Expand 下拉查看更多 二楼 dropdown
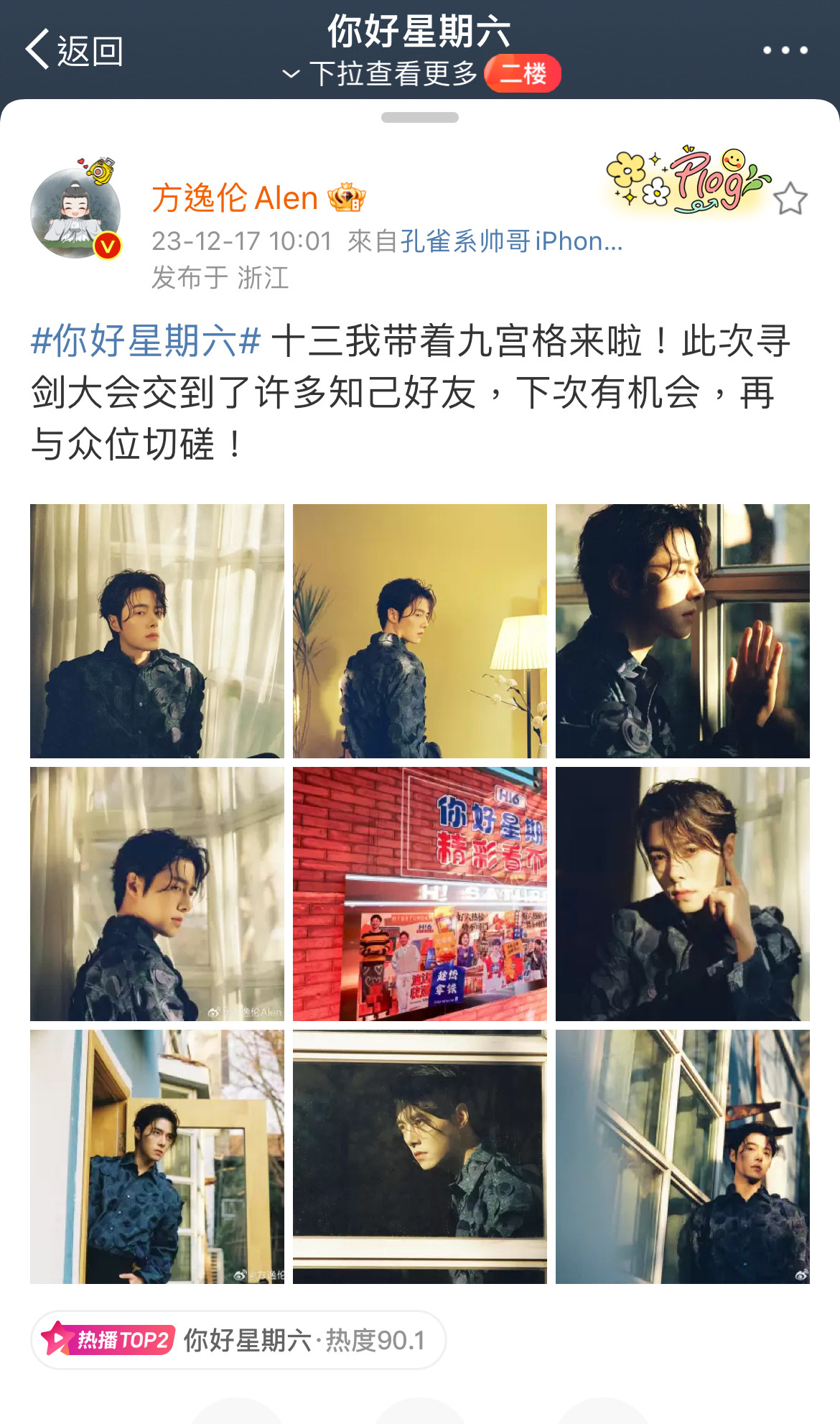The image size is (840, 1424). (x=420, y=73)
